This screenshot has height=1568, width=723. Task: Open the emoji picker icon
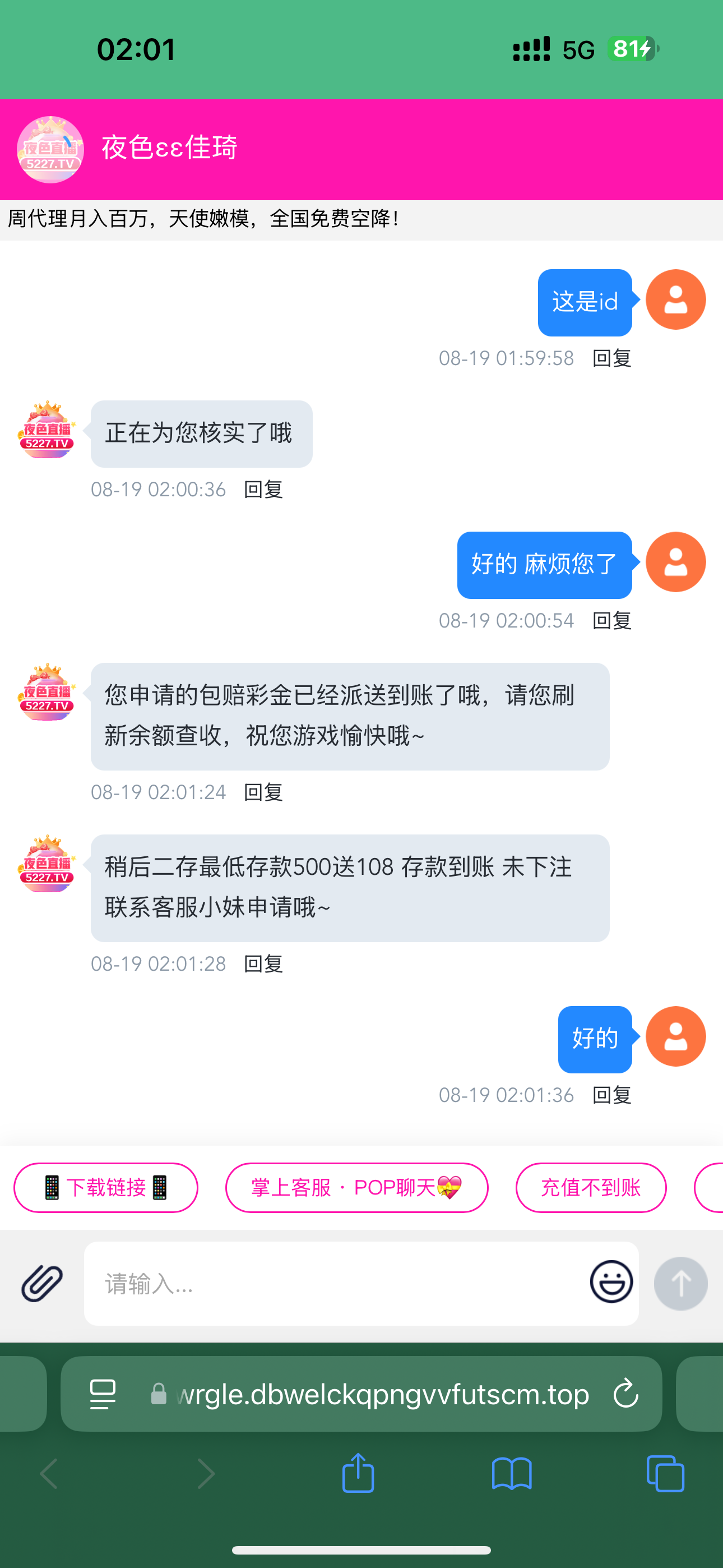[611, 1283]
